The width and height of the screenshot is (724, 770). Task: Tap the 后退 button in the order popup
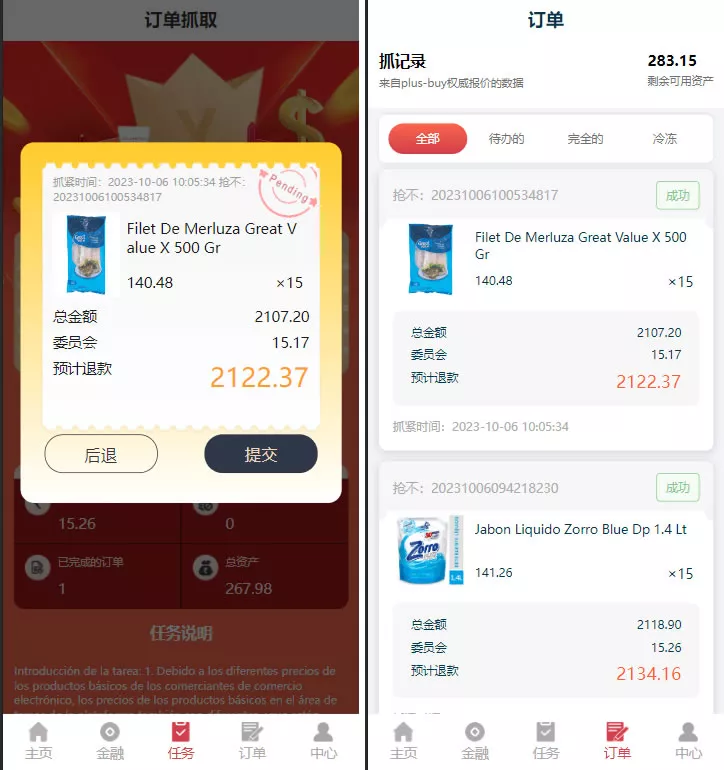pyautogui.click(x=101, y=454)
